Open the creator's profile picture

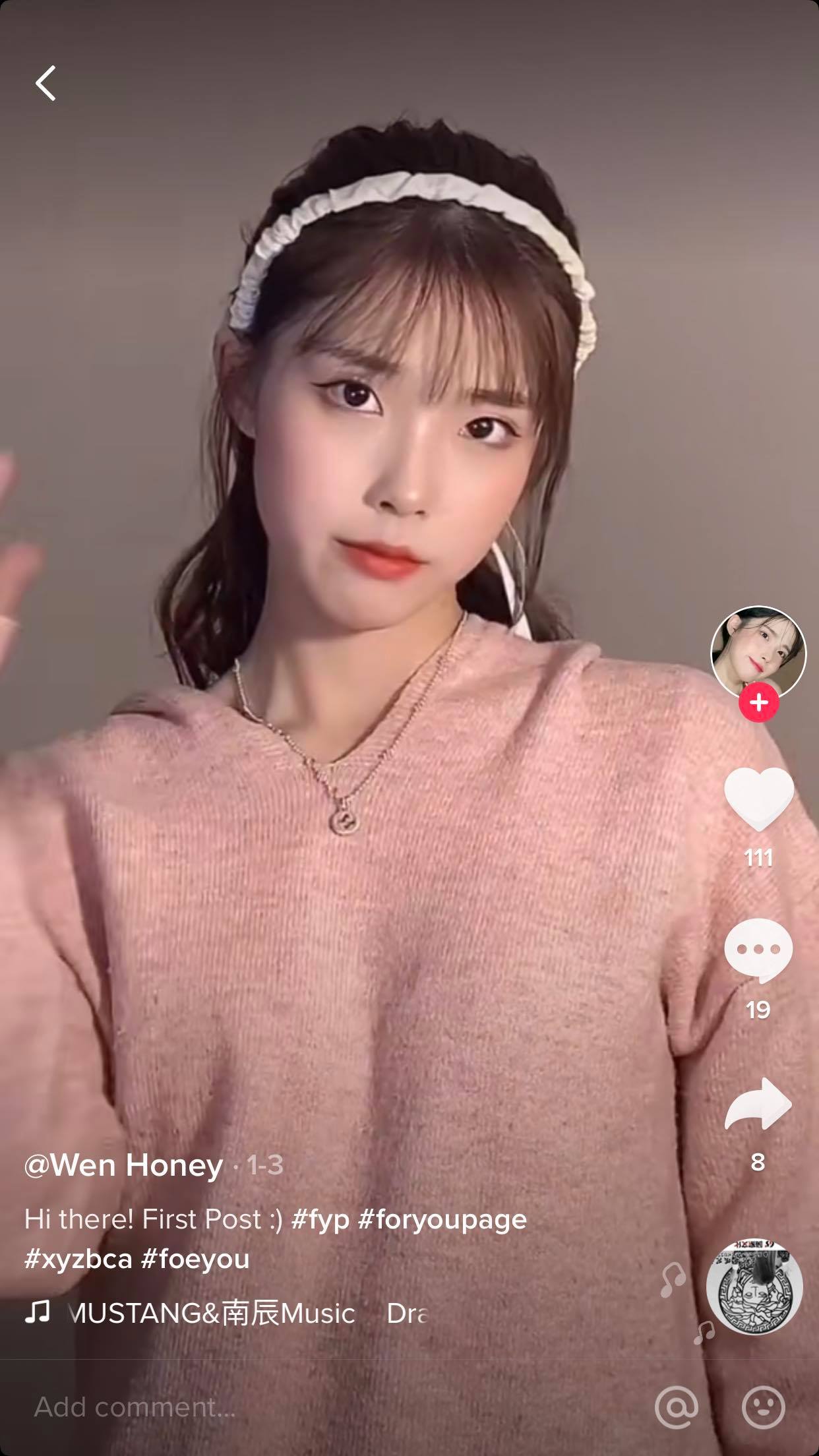tap(758, 653)
